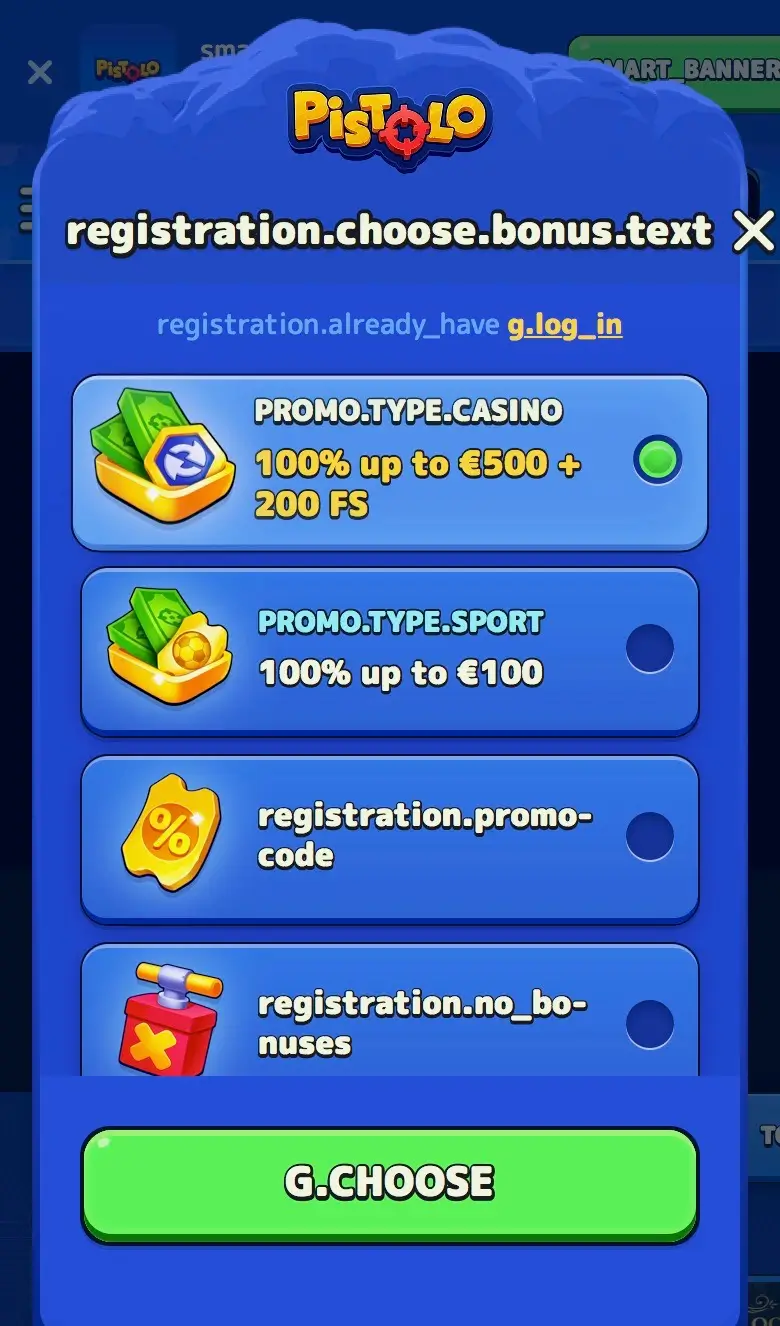
Task: Dismiss the smart banner with the top-left X
Action: (38, 72)
